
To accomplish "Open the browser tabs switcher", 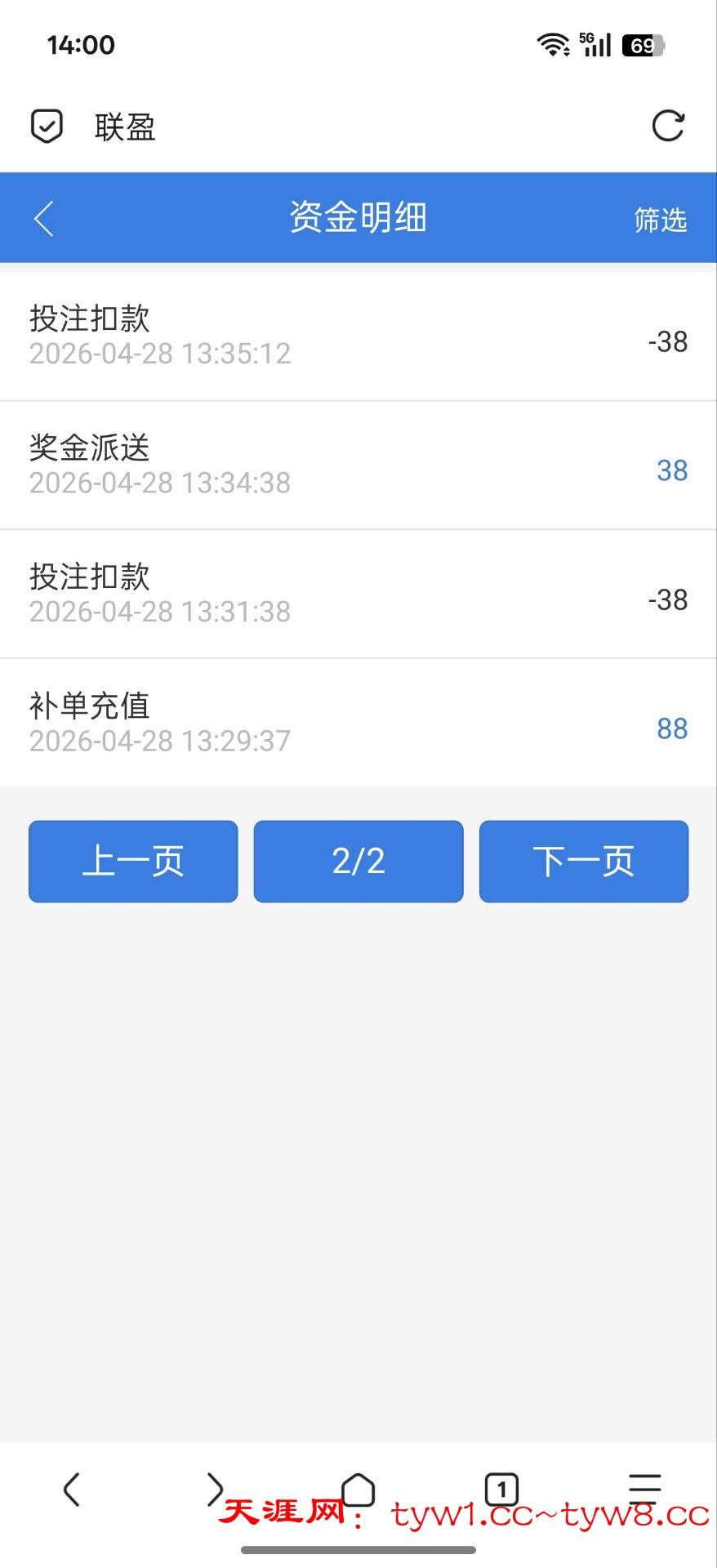I will [501, 1489].
